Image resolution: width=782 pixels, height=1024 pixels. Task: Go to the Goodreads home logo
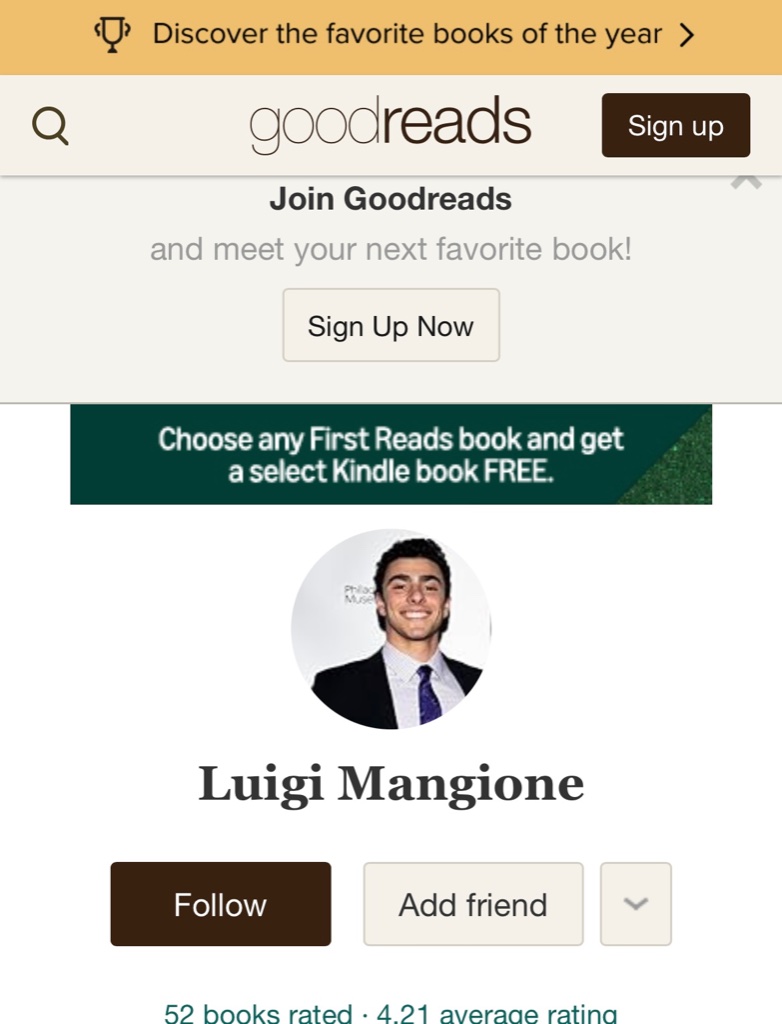coord(390,126)
